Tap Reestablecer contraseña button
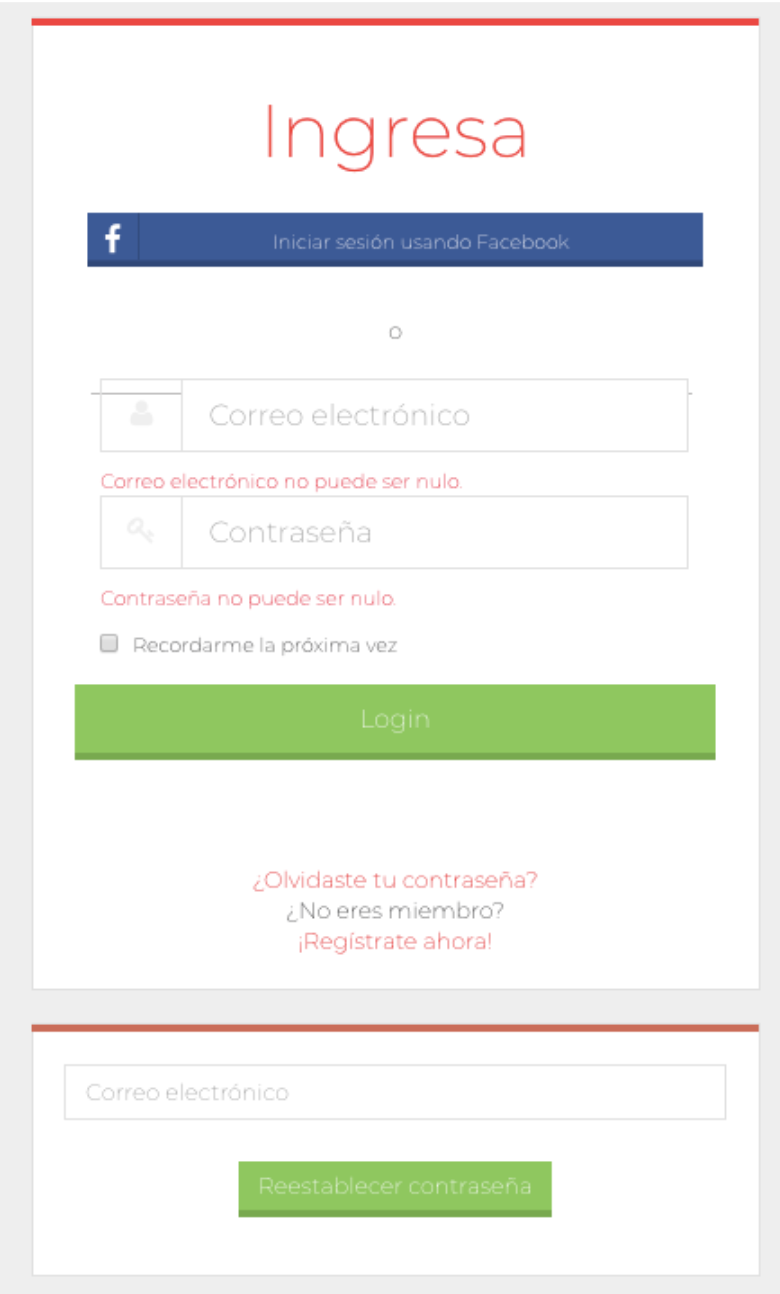 (x=395, y=1187)
